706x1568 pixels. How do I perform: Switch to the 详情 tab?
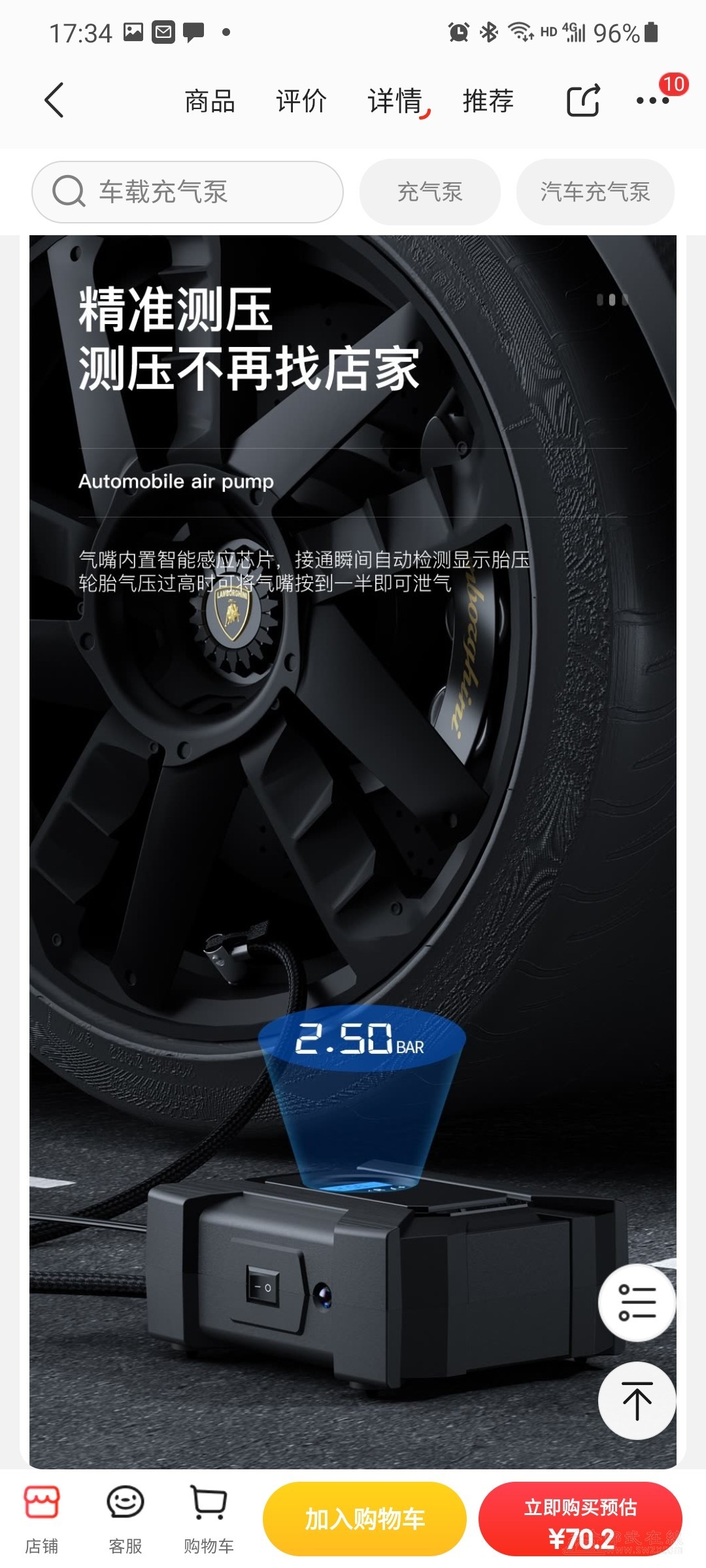pyautogui.click(x=395, y=101)
